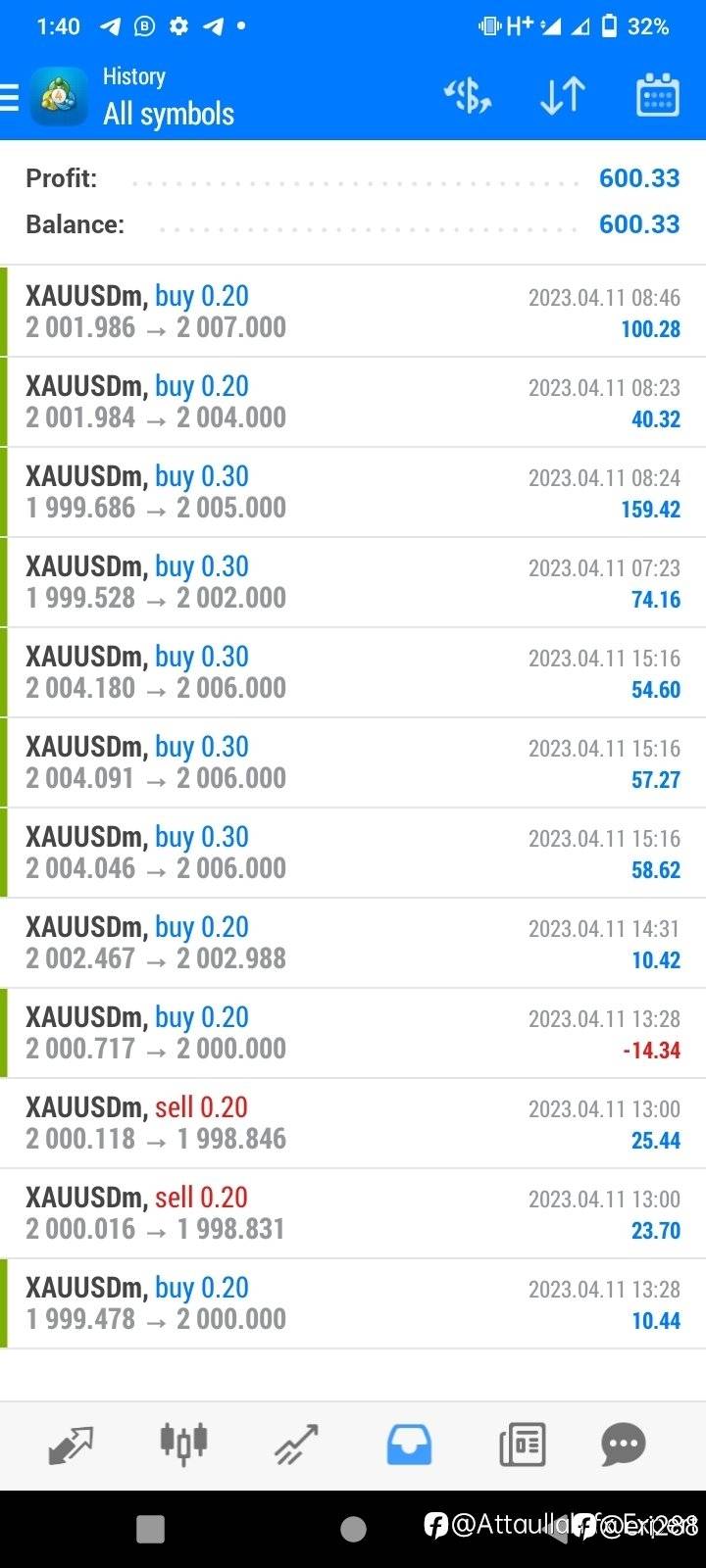Open the News tab
This screenshot has height=1568, width=706.
point(522,1445)
